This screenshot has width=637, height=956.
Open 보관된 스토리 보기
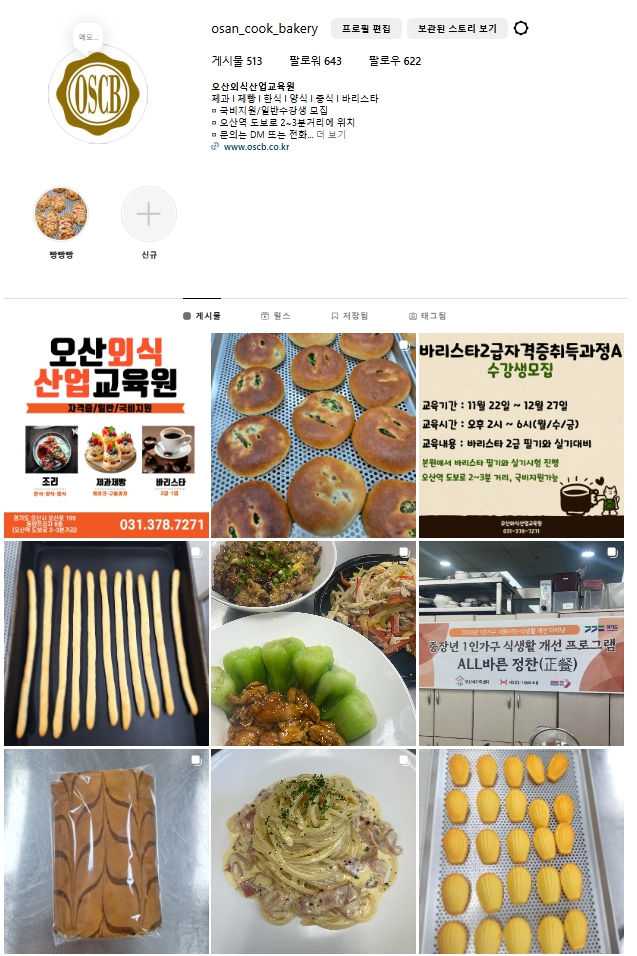(457, 28)
